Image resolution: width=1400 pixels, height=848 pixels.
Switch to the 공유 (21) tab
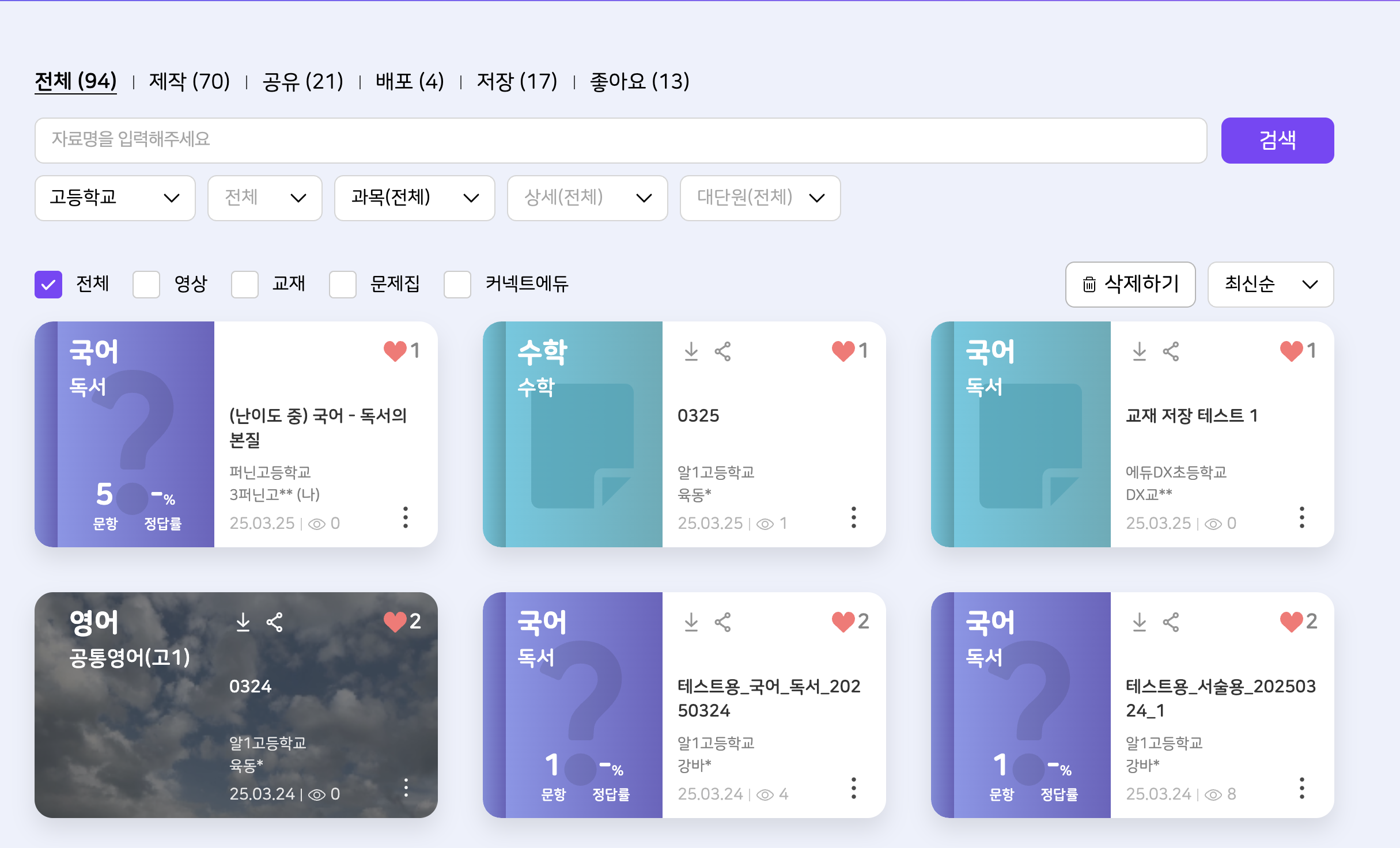point(302,81)
